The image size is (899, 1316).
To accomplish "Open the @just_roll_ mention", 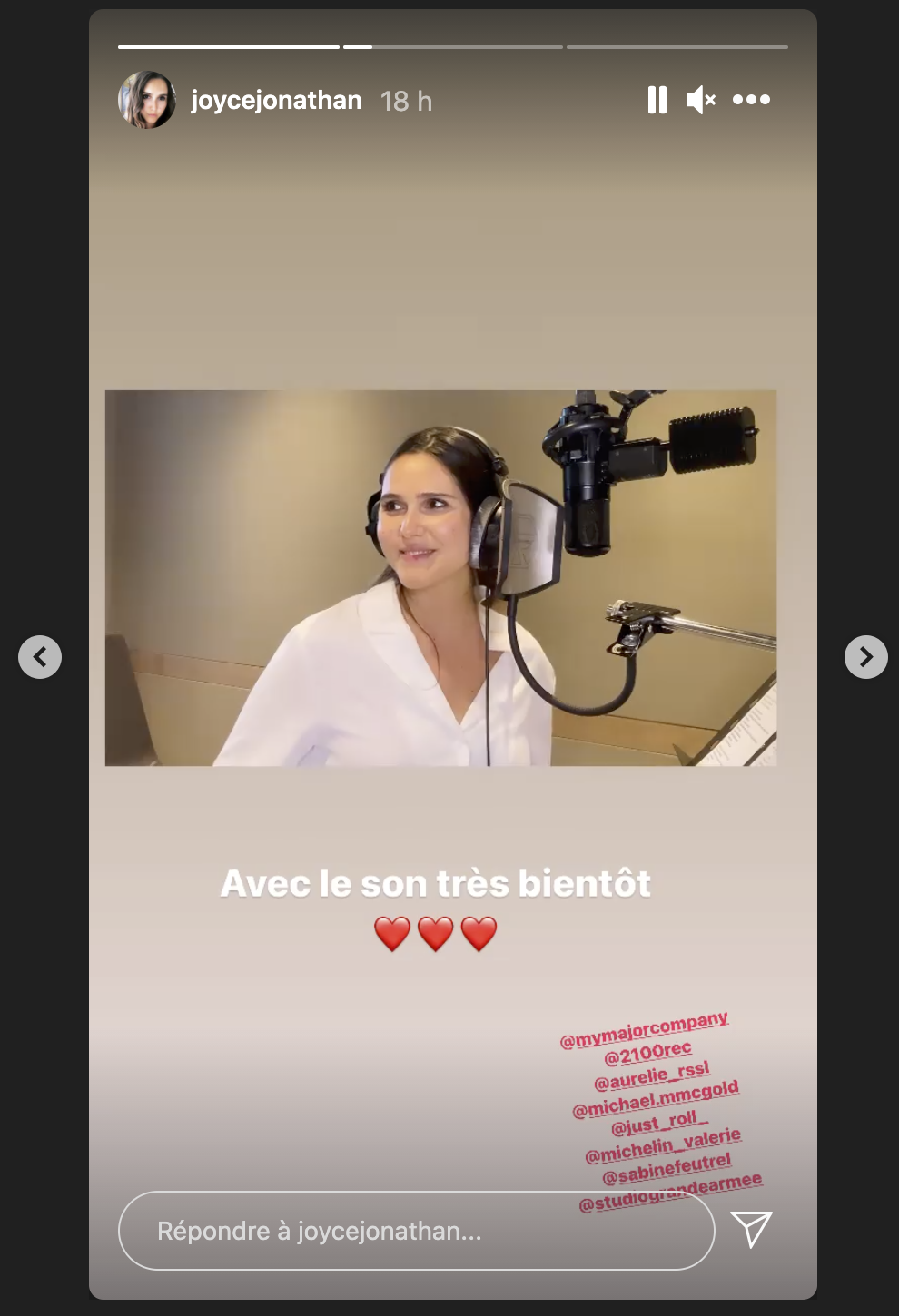I will [x=659, y=1124].
